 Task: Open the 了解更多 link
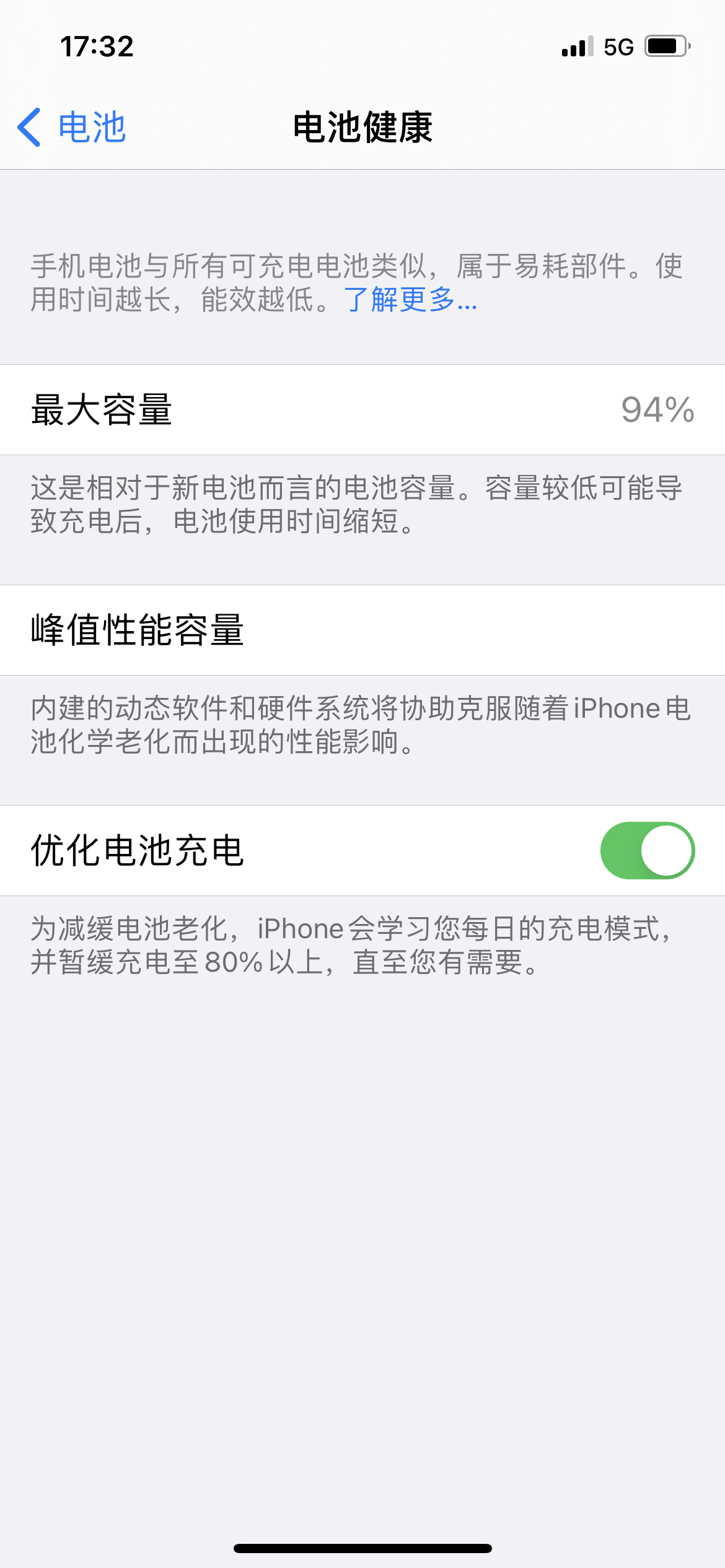click(x=410, y=300)
